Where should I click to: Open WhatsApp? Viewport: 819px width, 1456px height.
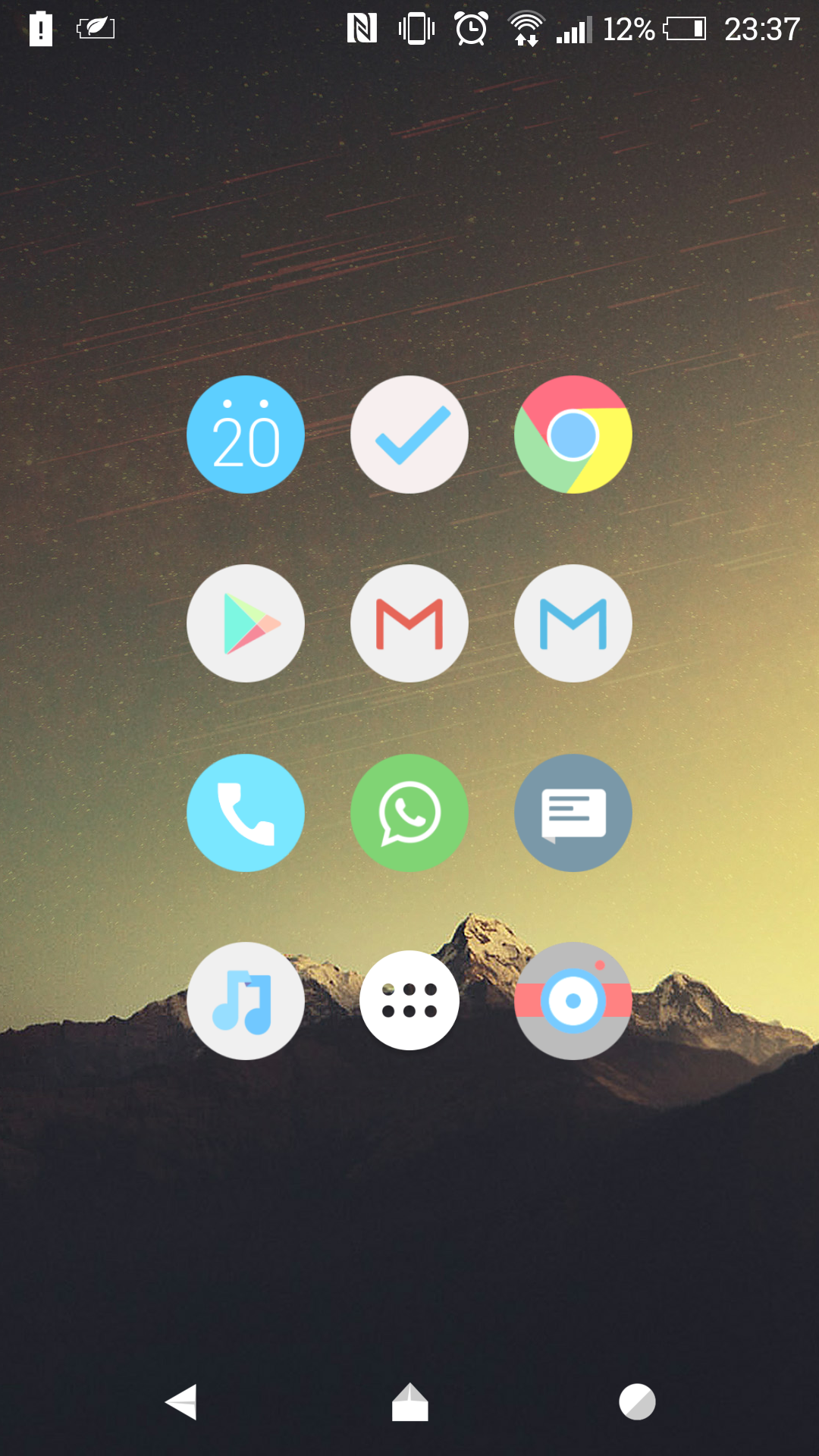(x=409, y=812)
